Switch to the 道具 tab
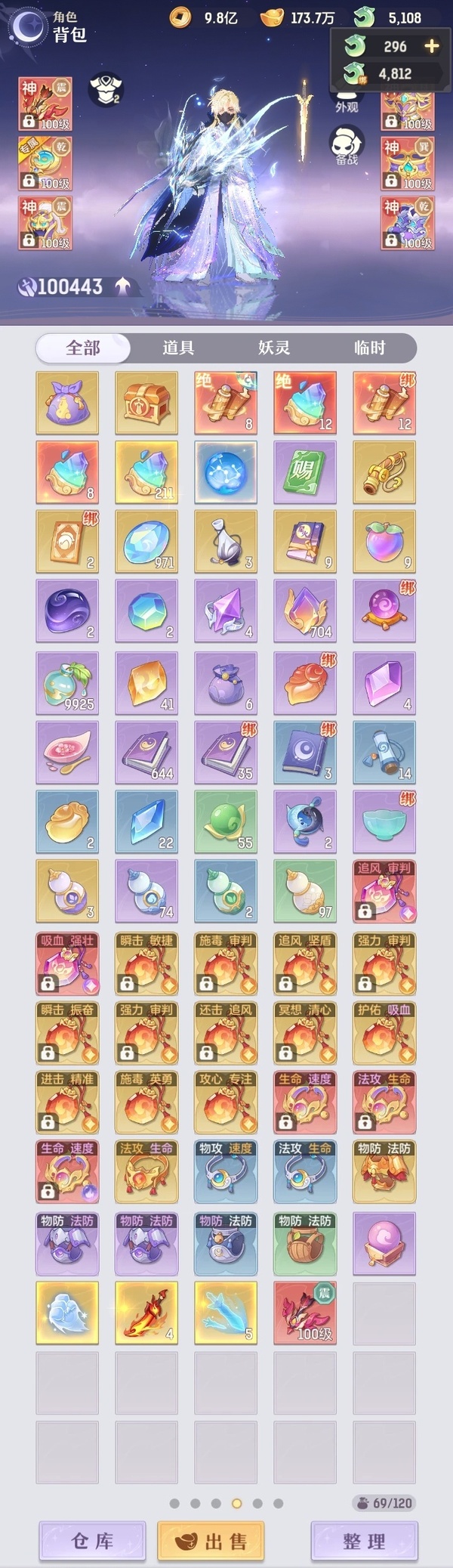The height and width of the screenshot is (1568, 453). pos(178,348)
